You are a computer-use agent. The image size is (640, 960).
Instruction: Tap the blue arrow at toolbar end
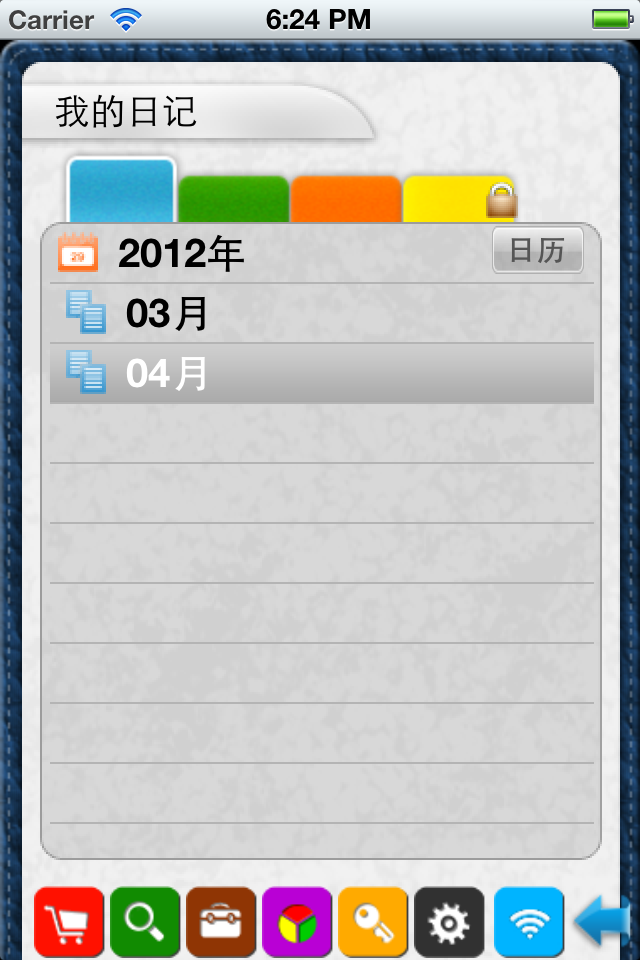pos(604,920)
